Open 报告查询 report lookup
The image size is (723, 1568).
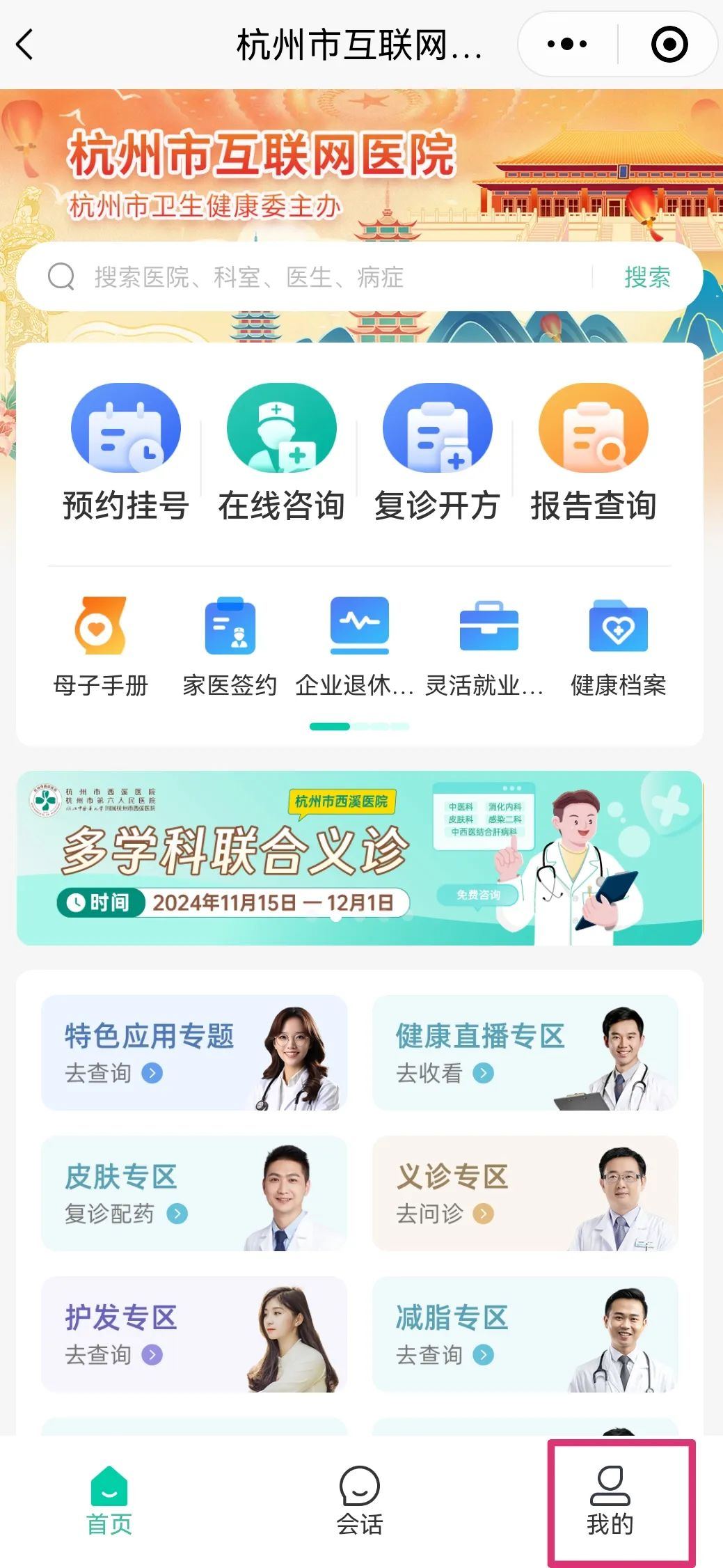(x=593, y=453)
